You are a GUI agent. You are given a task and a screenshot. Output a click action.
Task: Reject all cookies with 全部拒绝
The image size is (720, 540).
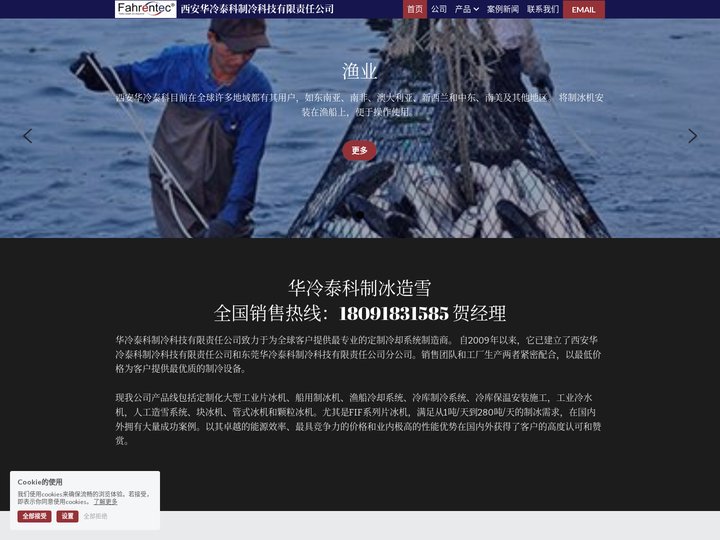click(95, 516)
